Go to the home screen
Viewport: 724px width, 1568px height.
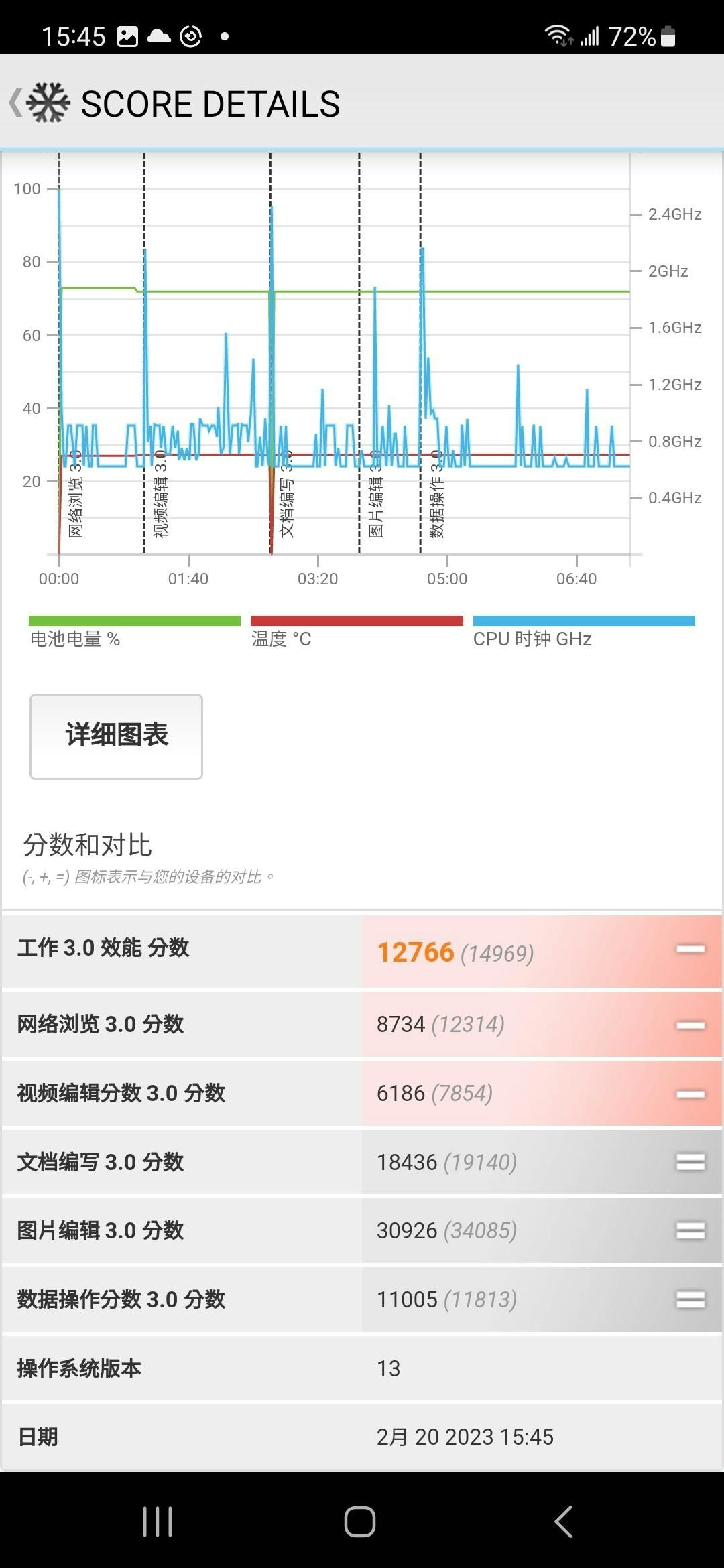[x=360, y=1521]
